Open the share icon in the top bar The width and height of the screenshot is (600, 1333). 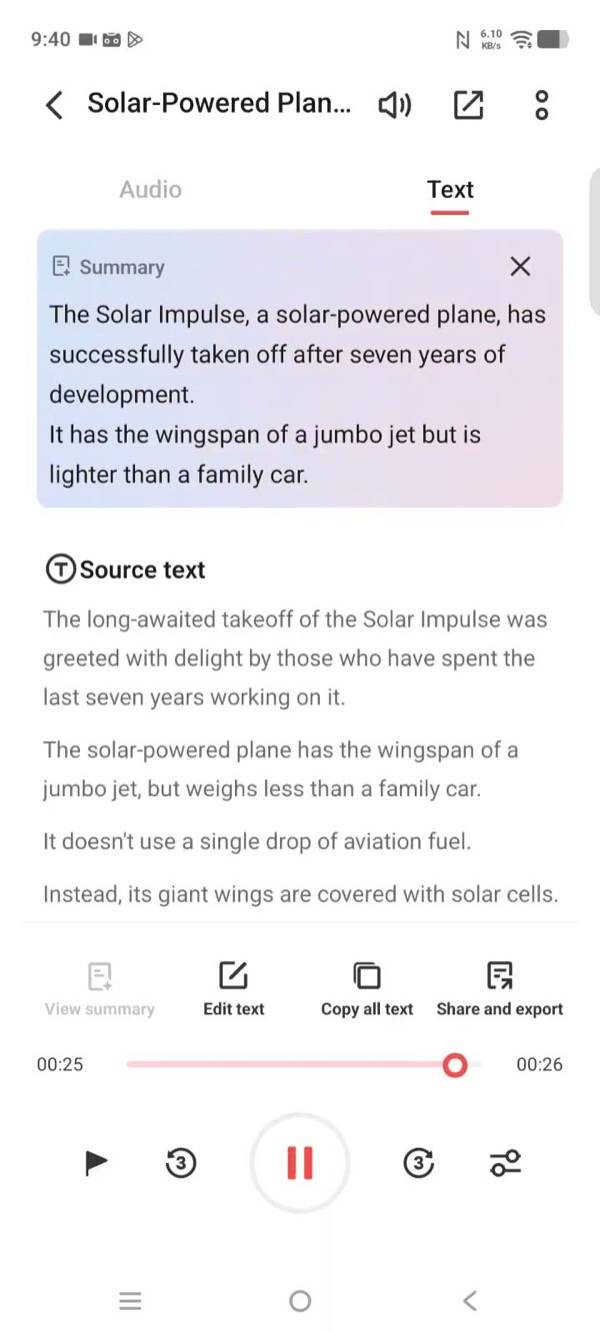tap(468, 104)
